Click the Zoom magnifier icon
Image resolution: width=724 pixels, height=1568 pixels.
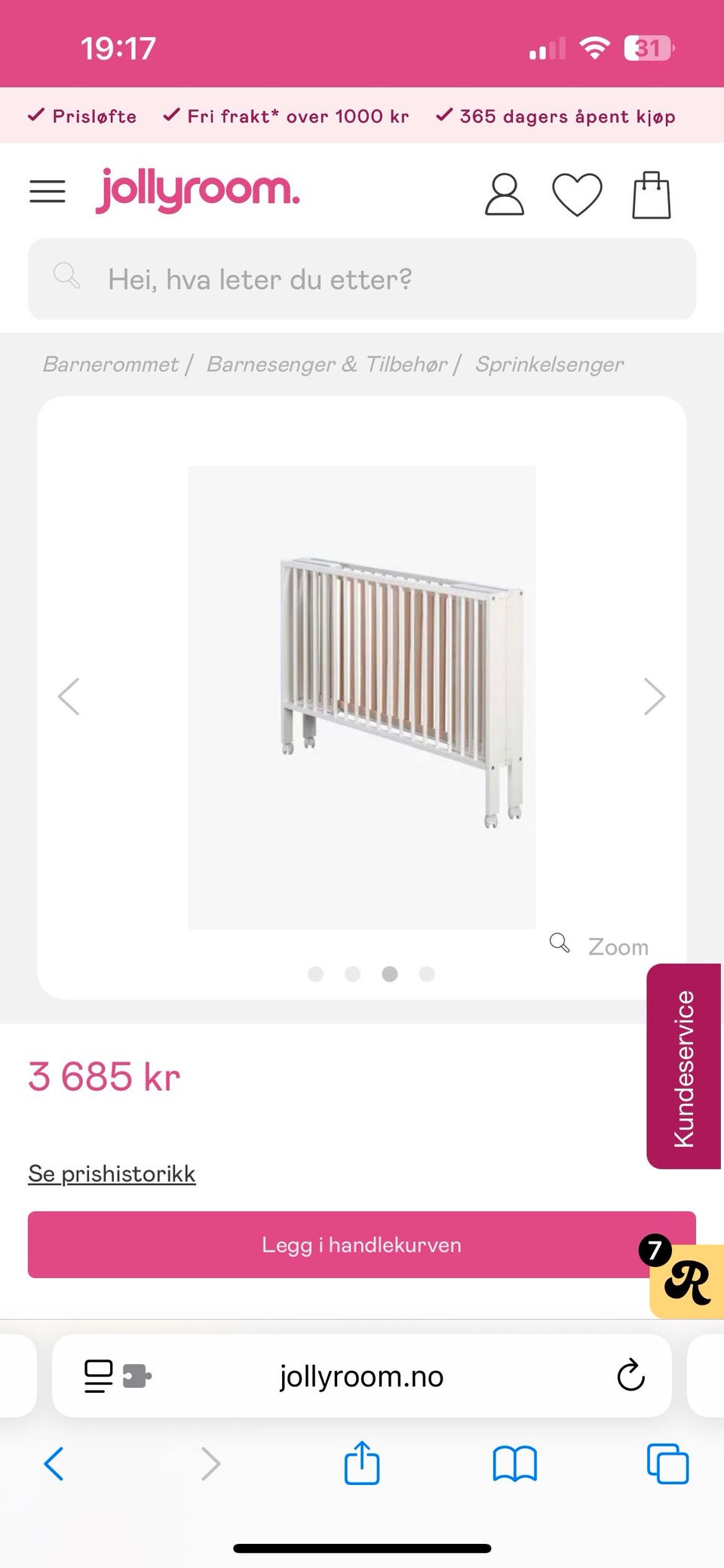coord(560,943)
